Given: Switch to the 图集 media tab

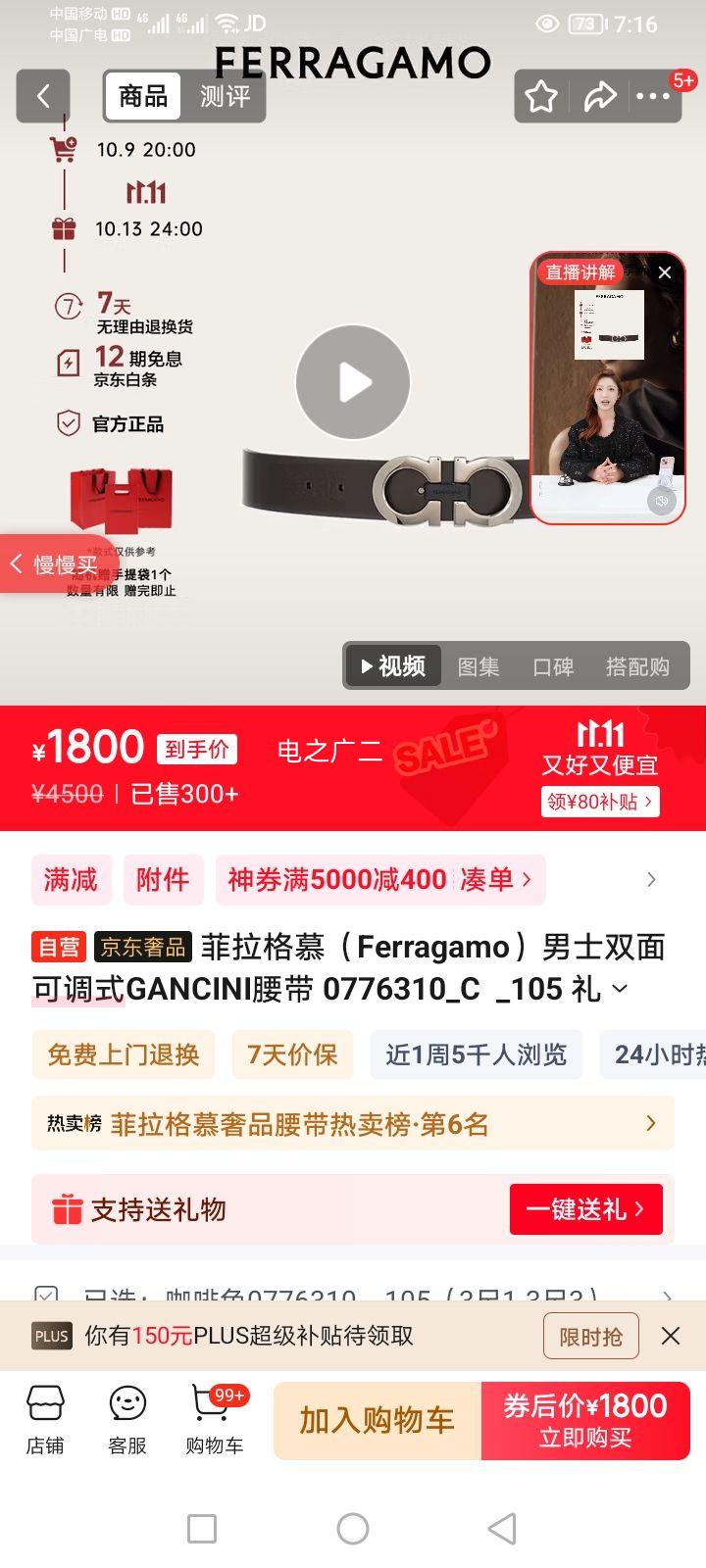Looking at the screenshot, I should point(478,665).
